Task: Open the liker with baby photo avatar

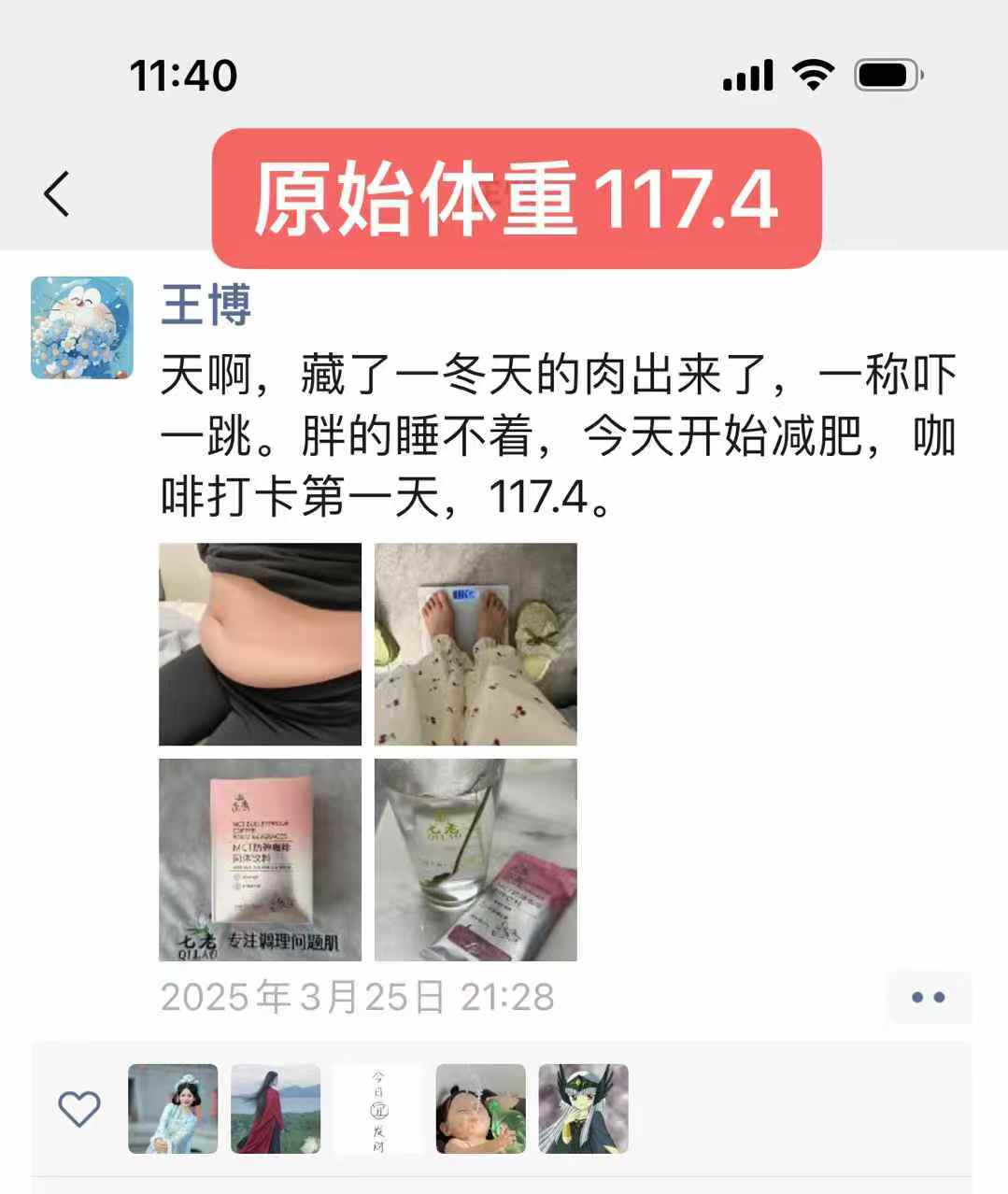Action: (481, 1109)
